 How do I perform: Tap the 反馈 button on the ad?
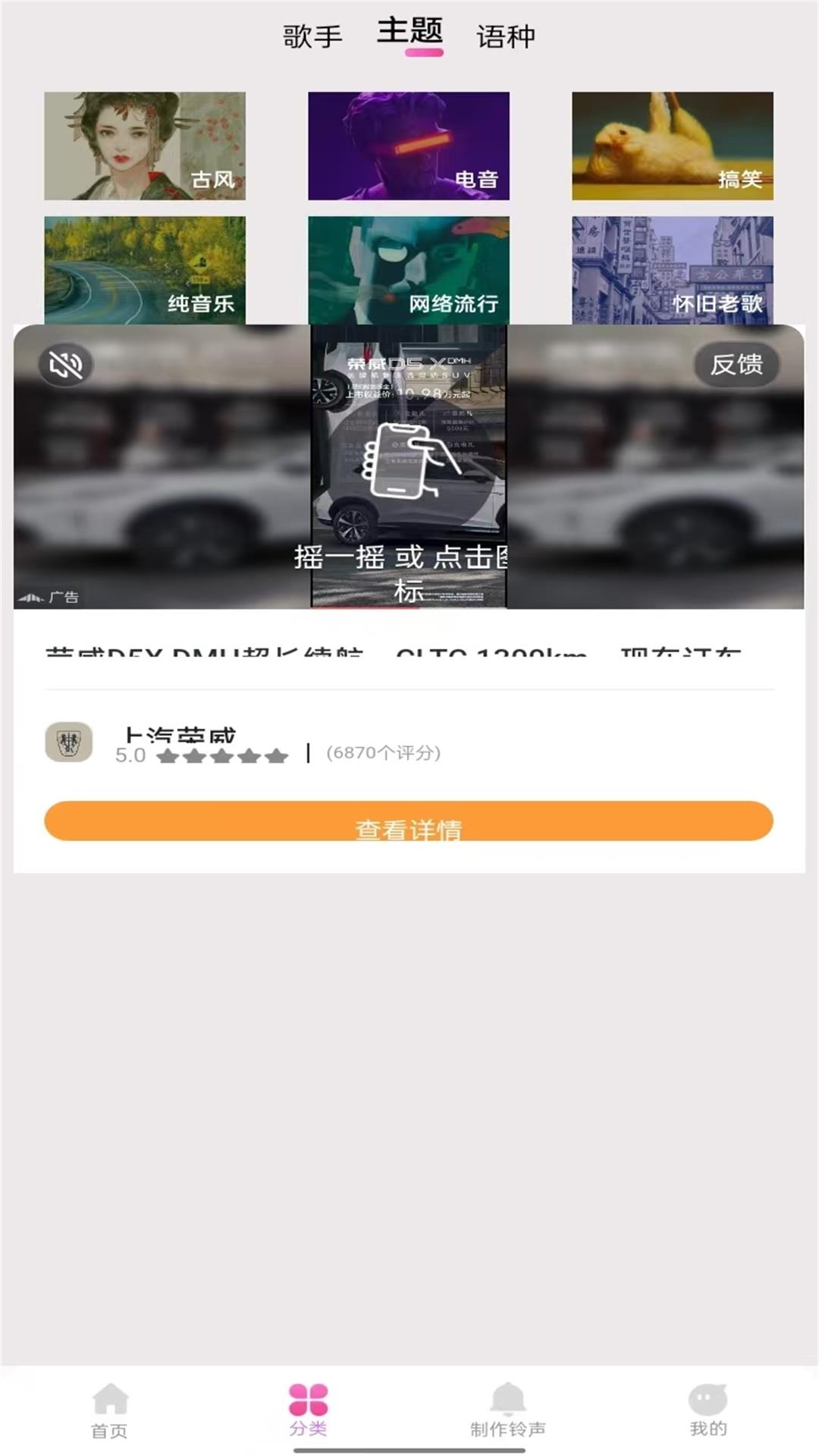[x=736, y=365]
